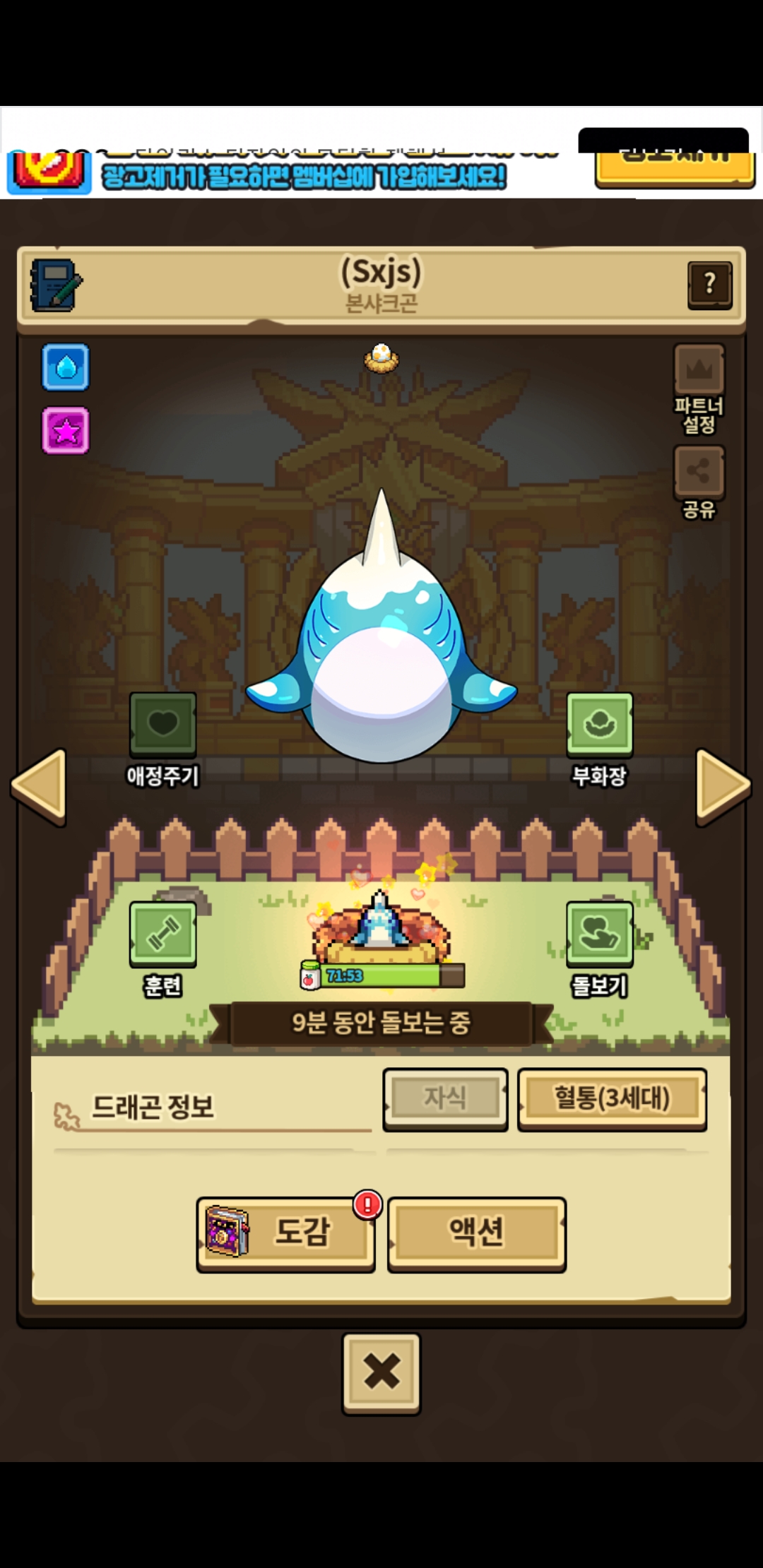Open the notebook edit icon

57,285
